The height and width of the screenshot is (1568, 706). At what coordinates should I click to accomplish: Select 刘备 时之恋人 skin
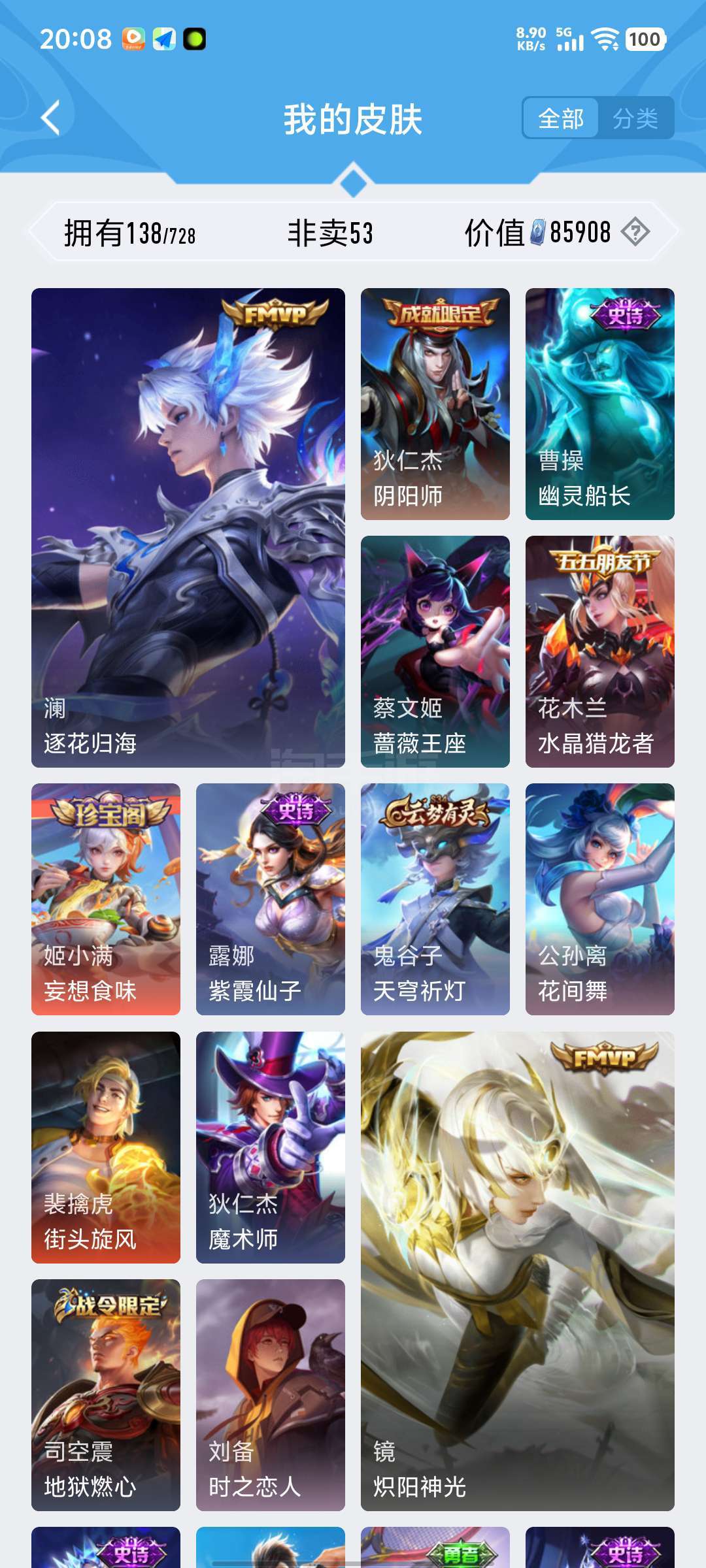(270, 1395)
